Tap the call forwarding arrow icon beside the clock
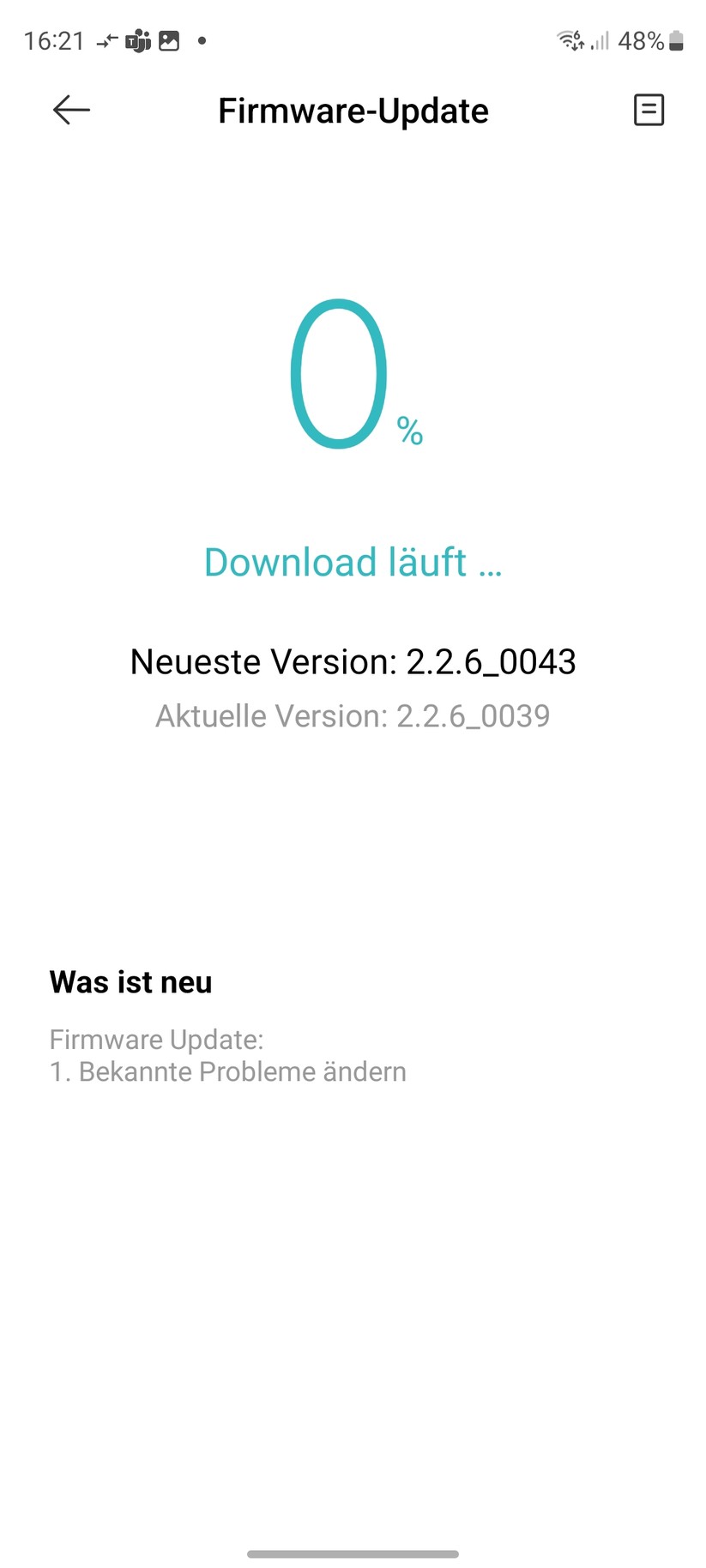This screenshot has height=1568, width=706. click(x=106, y=40)
